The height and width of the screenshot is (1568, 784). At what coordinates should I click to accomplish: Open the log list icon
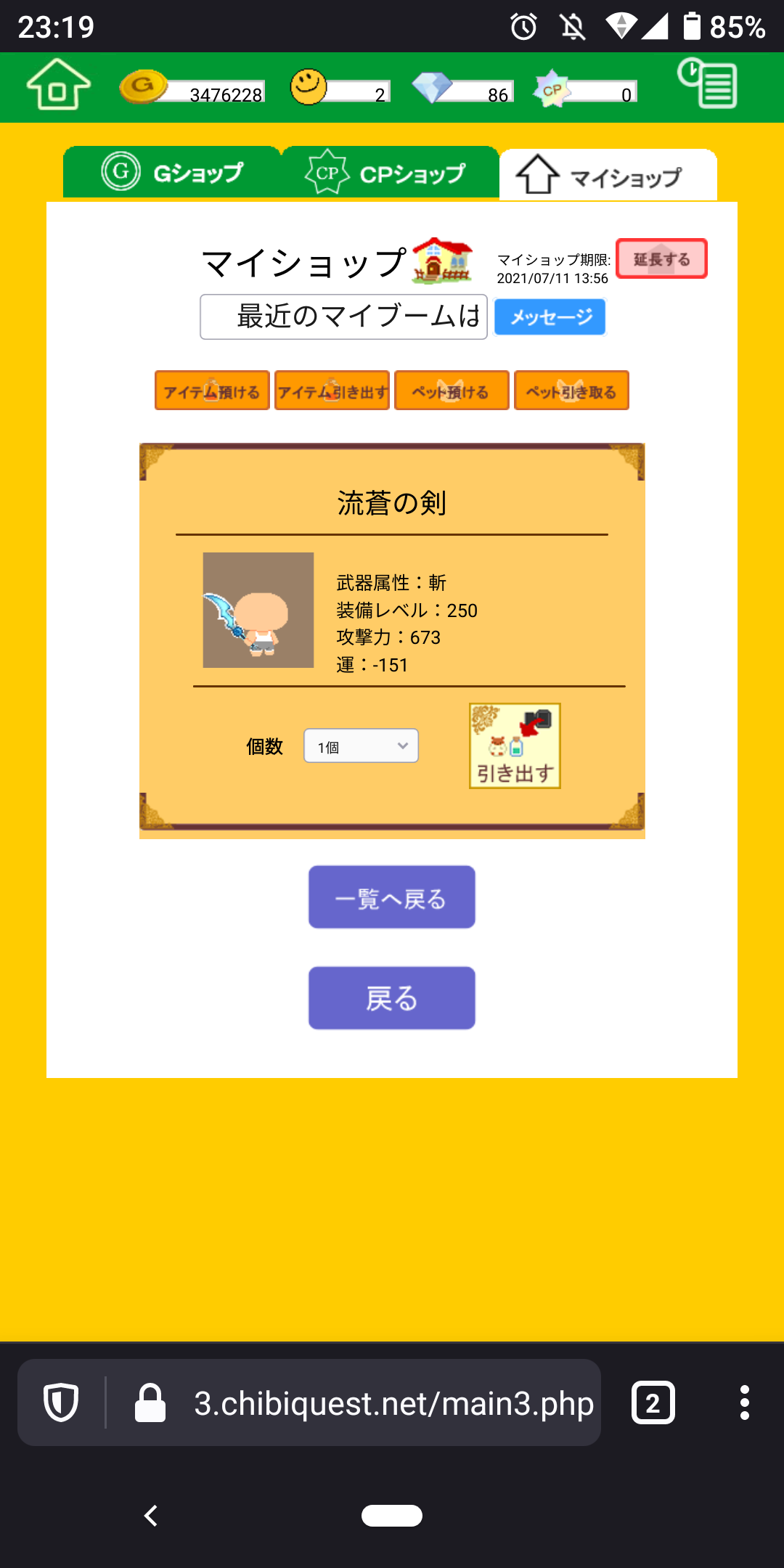[x=707, y=84]
